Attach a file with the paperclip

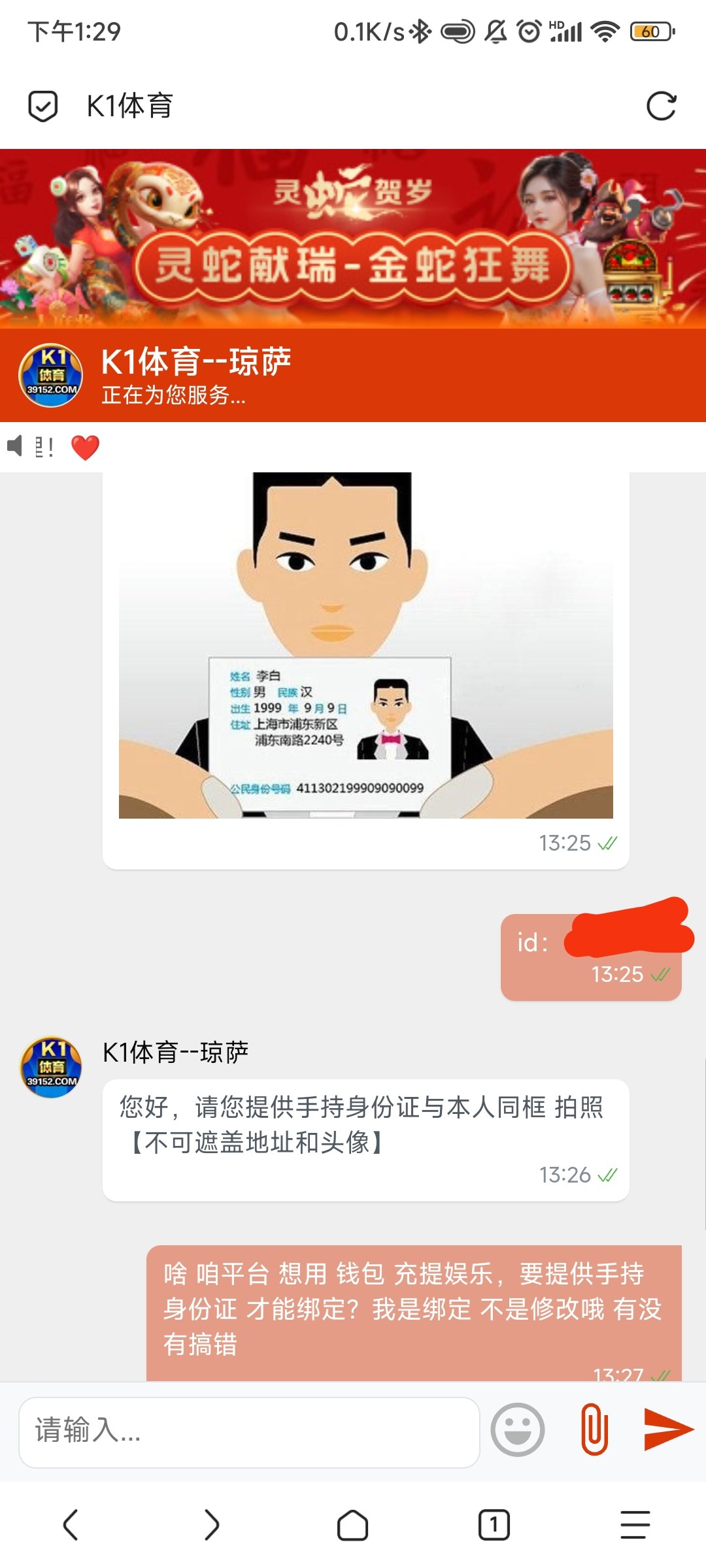click(x=594, y=1429)
